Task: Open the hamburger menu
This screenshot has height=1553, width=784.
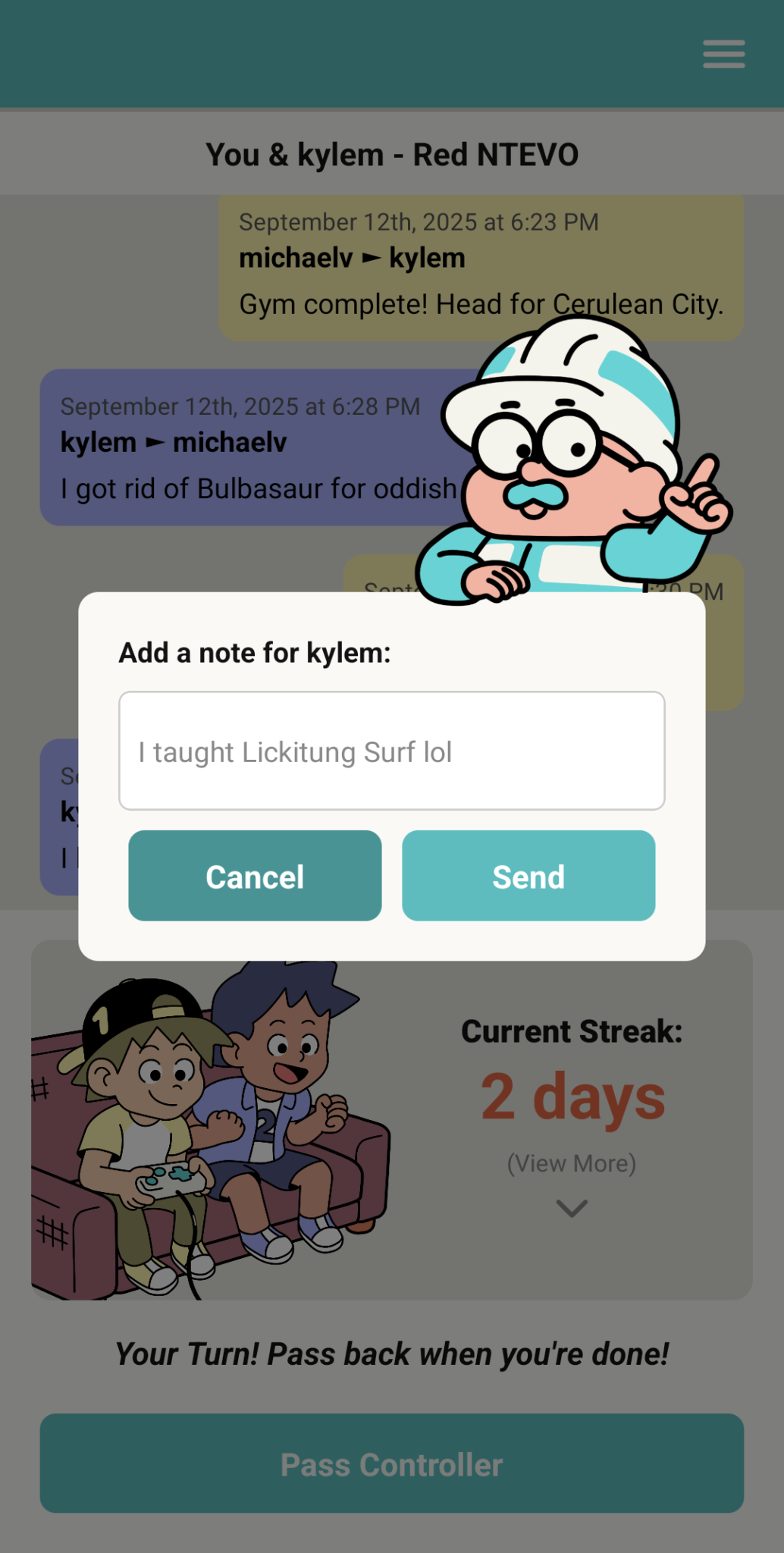Action: pos(723,55)
